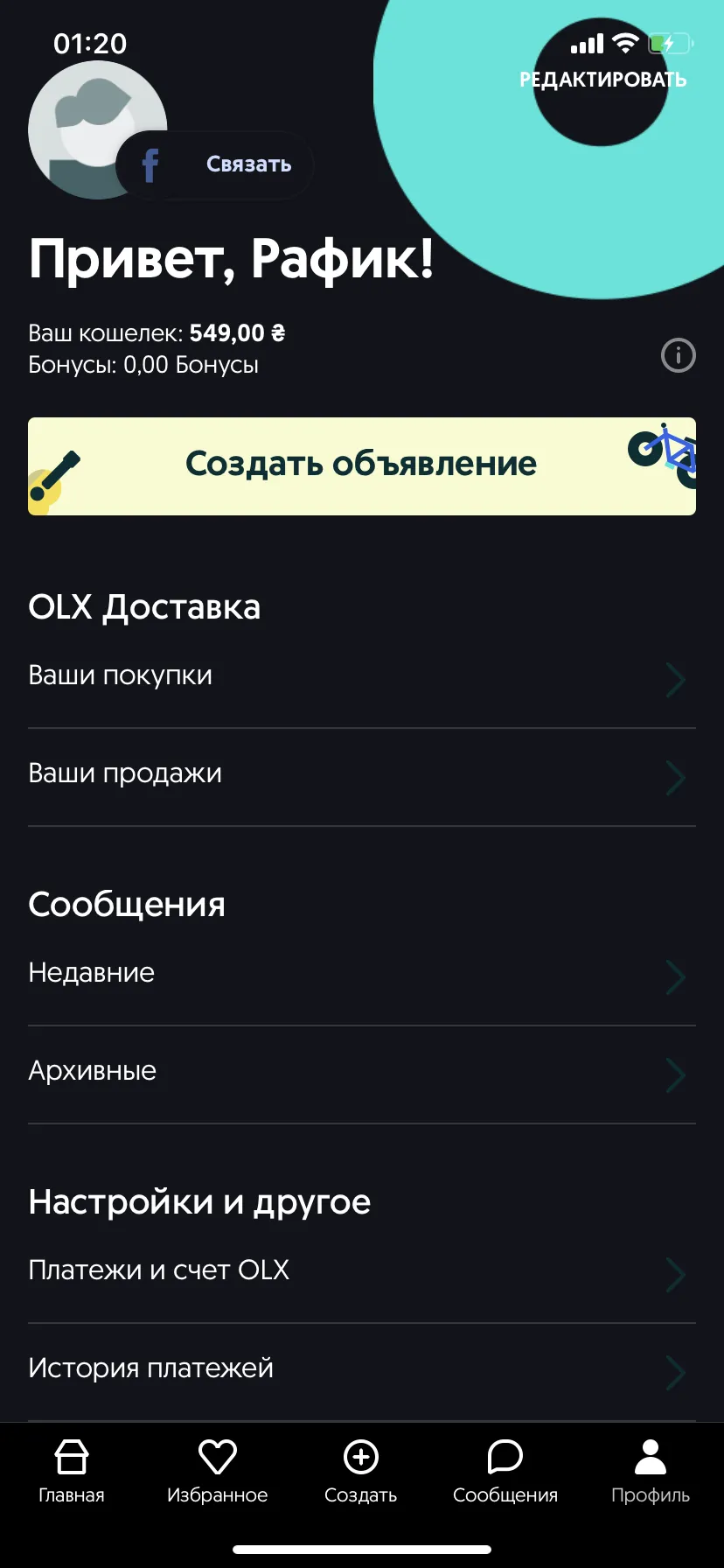Screen dimensions: 724x1568
Task: Open Платежи и счет OLX
Action: (x=362, y=1274)
